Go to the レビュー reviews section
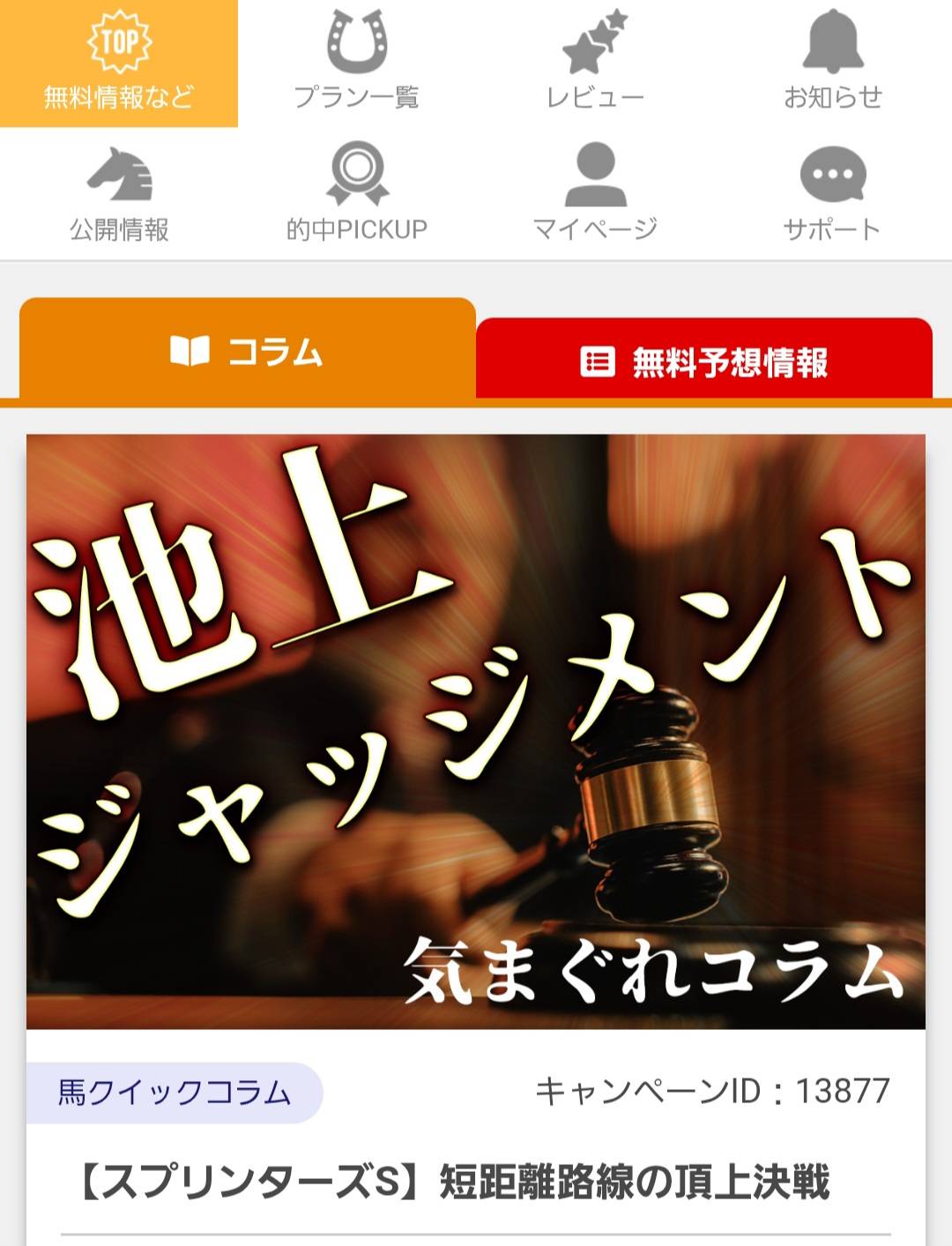Screen dimensions: 952x1246 [595, 62]
